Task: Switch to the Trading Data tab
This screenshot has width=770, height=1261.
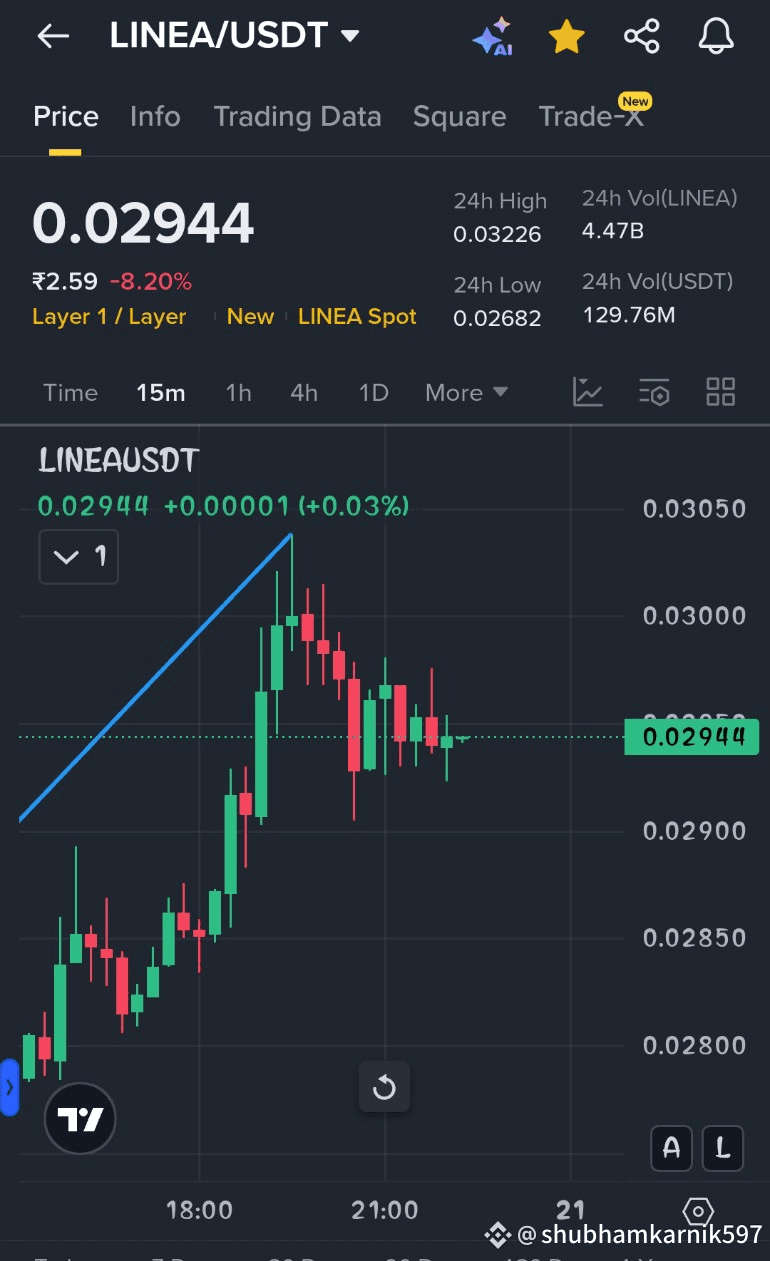Action: pyautogui.click(x=297, y=117)
